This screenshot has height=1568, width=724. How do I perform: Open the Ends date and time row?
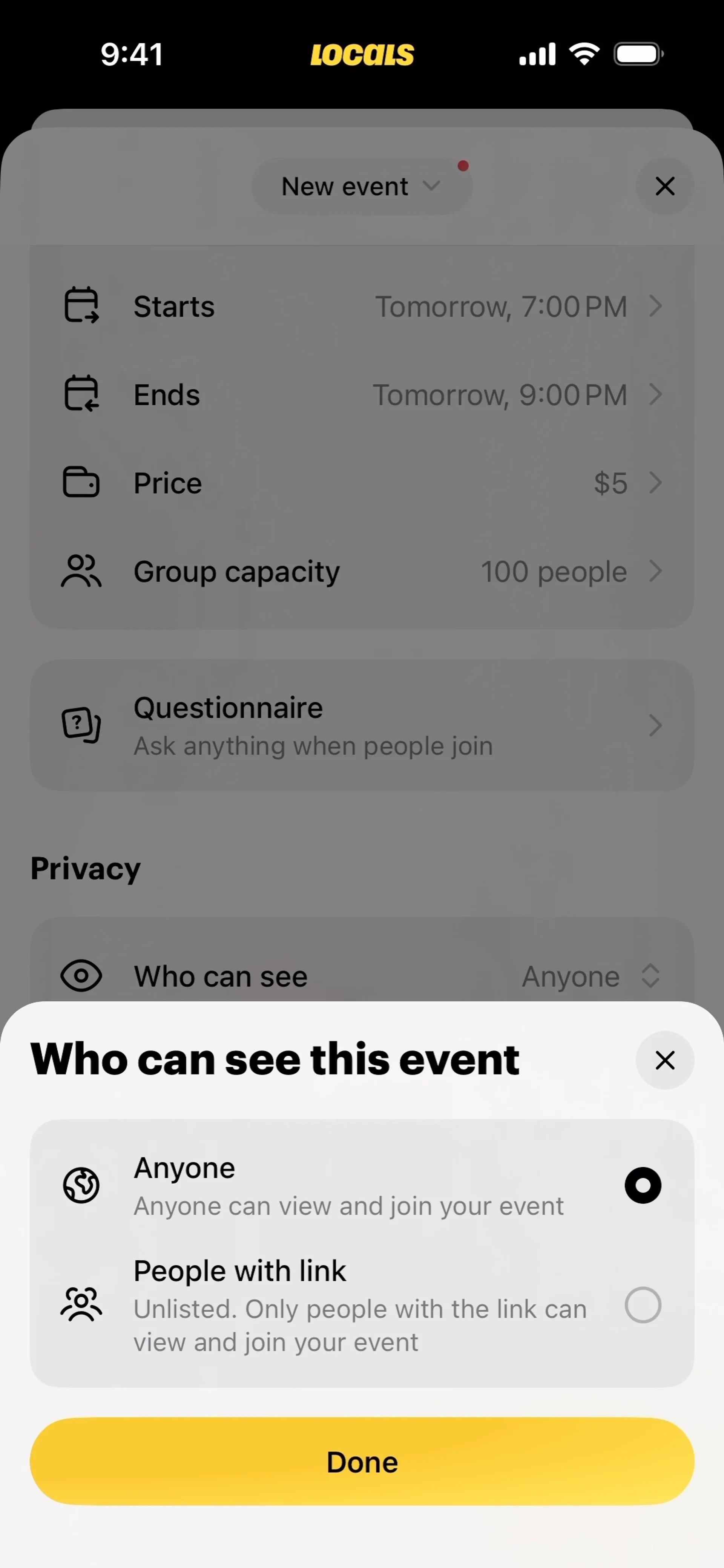tap(362, 394)
